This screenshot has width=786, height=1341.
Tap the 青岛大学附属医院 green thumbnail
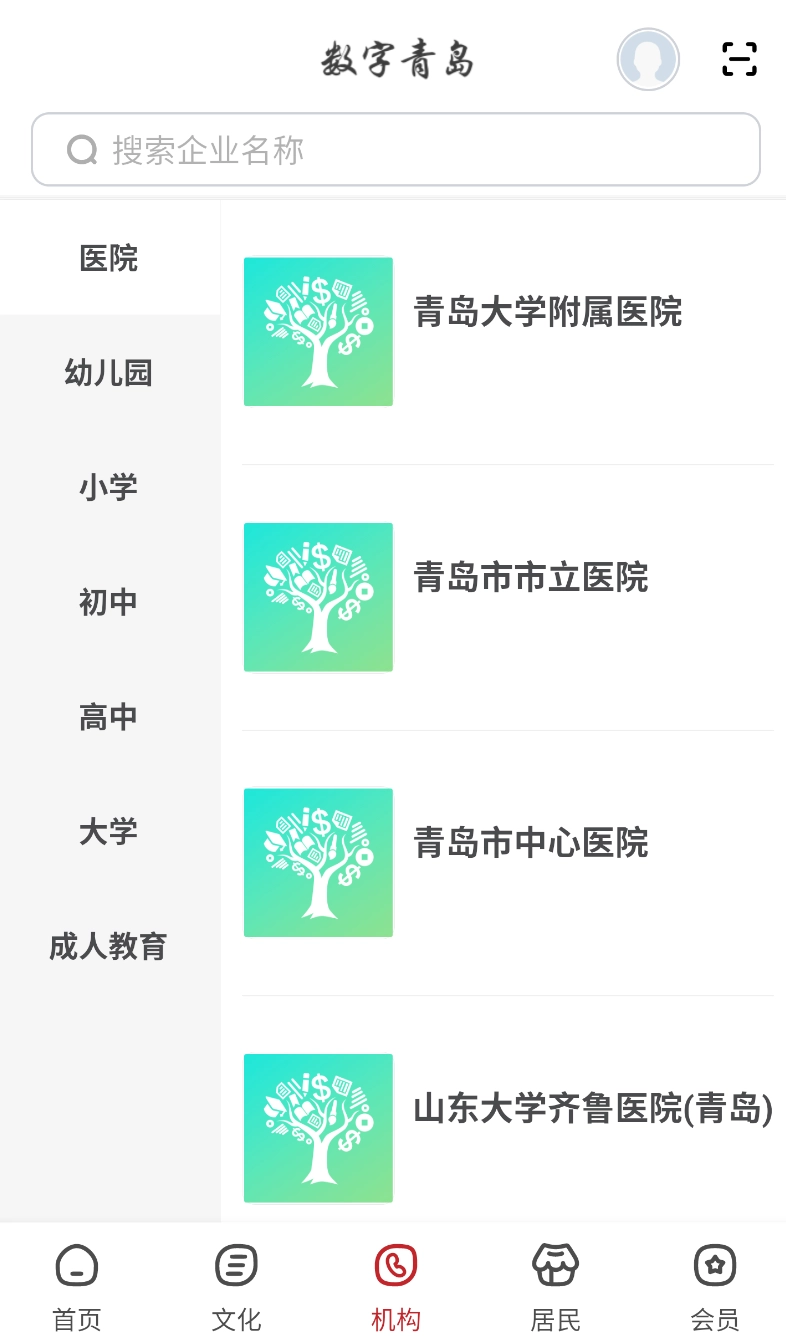318,331
